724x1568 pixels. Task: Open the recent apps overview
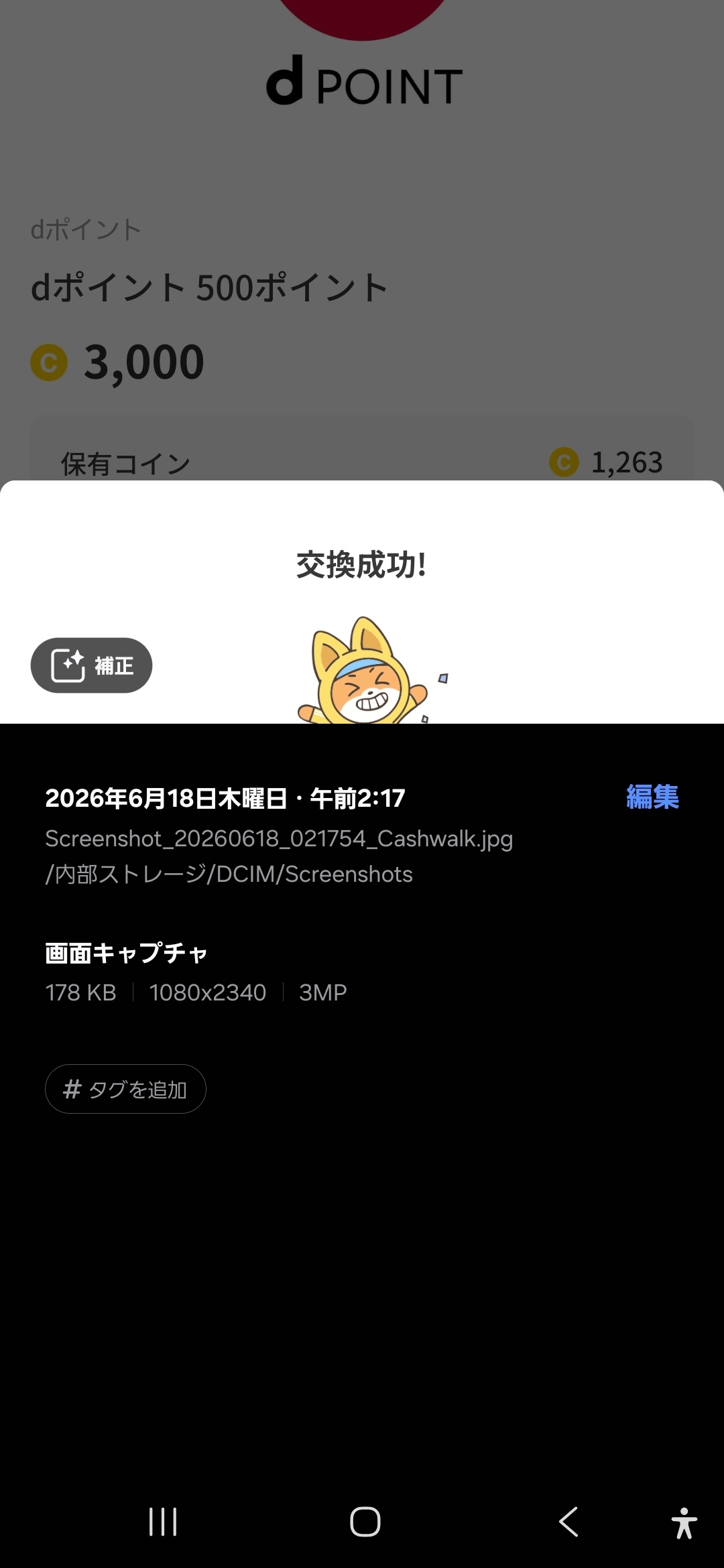coord(163,1522)
